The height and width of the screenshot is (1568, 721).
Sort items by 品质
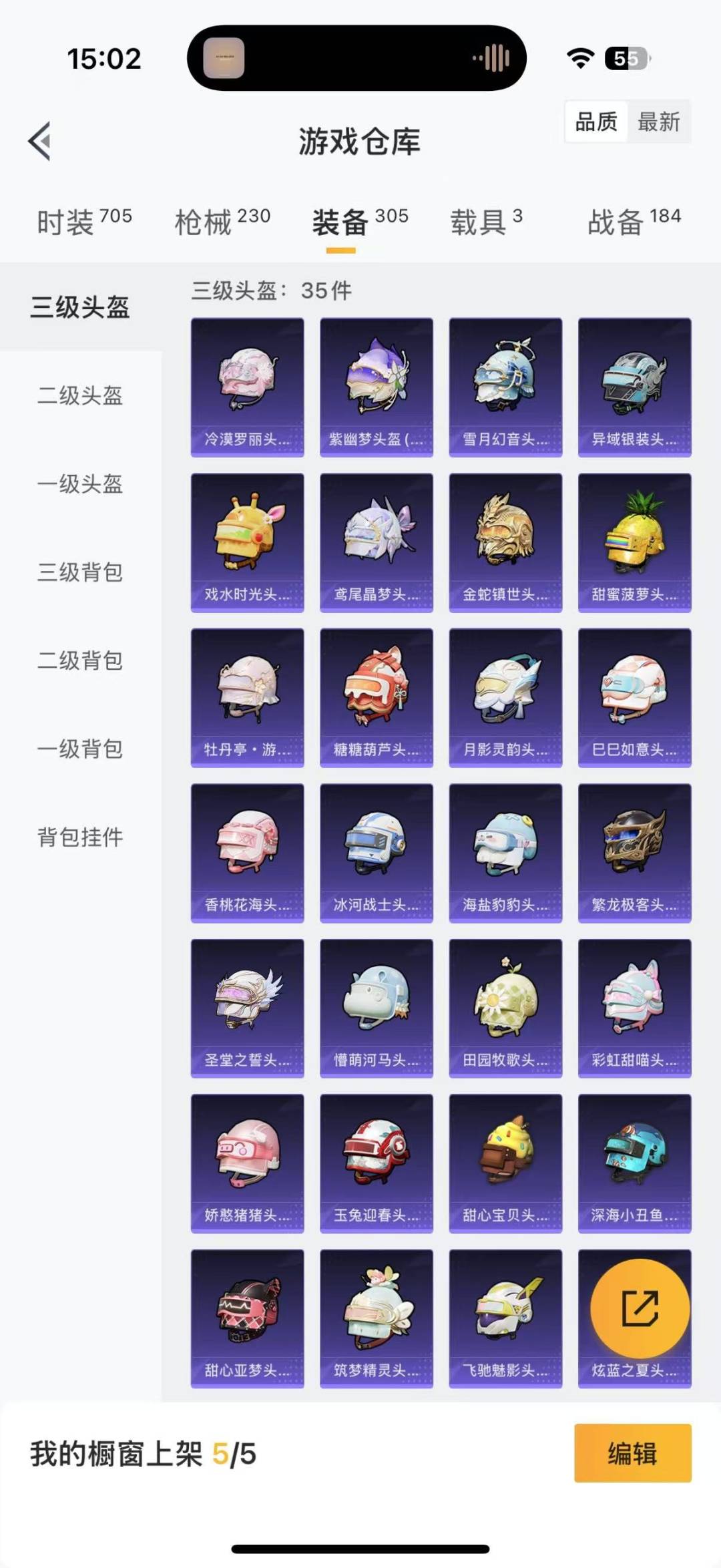click(596, 122)
